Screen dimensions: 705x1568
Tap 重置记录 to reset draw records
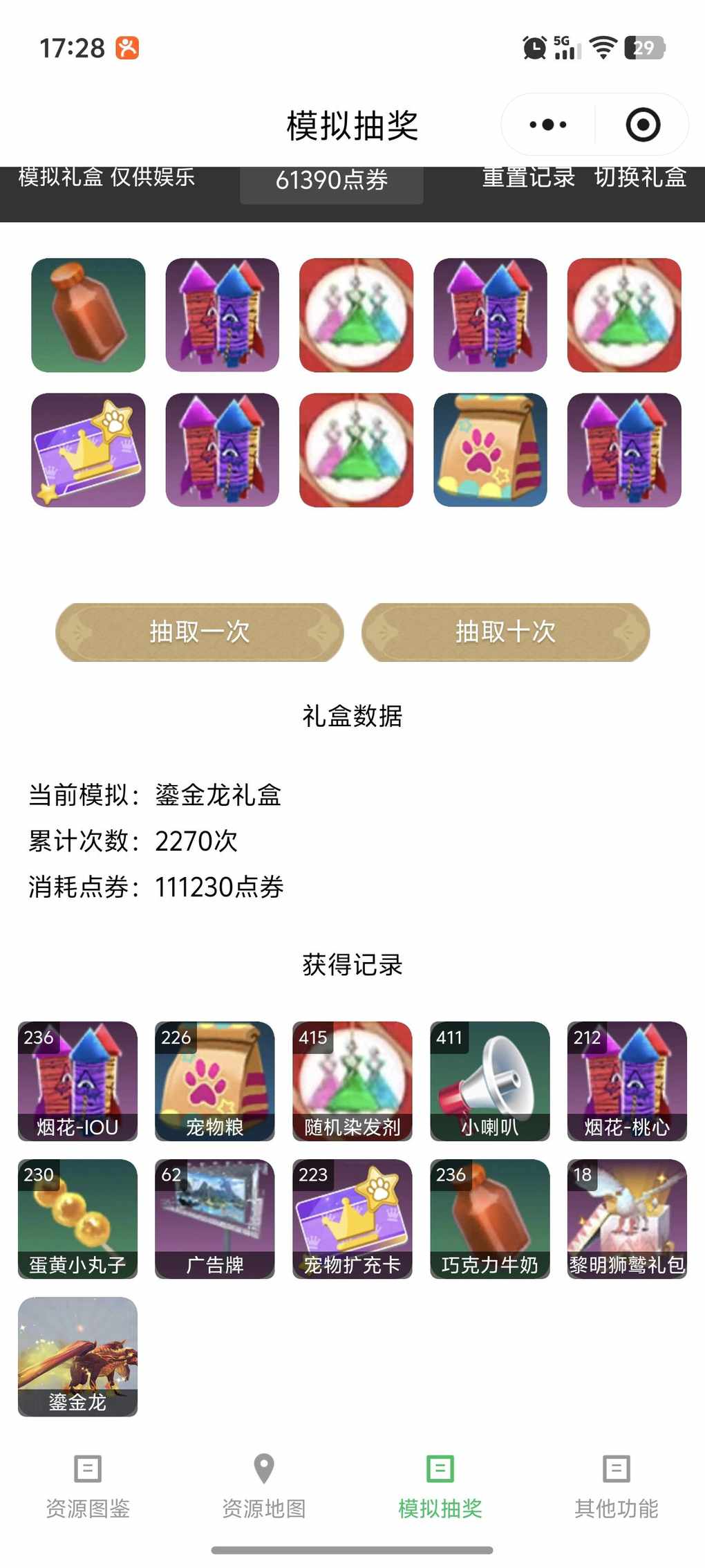pos(528,178)
